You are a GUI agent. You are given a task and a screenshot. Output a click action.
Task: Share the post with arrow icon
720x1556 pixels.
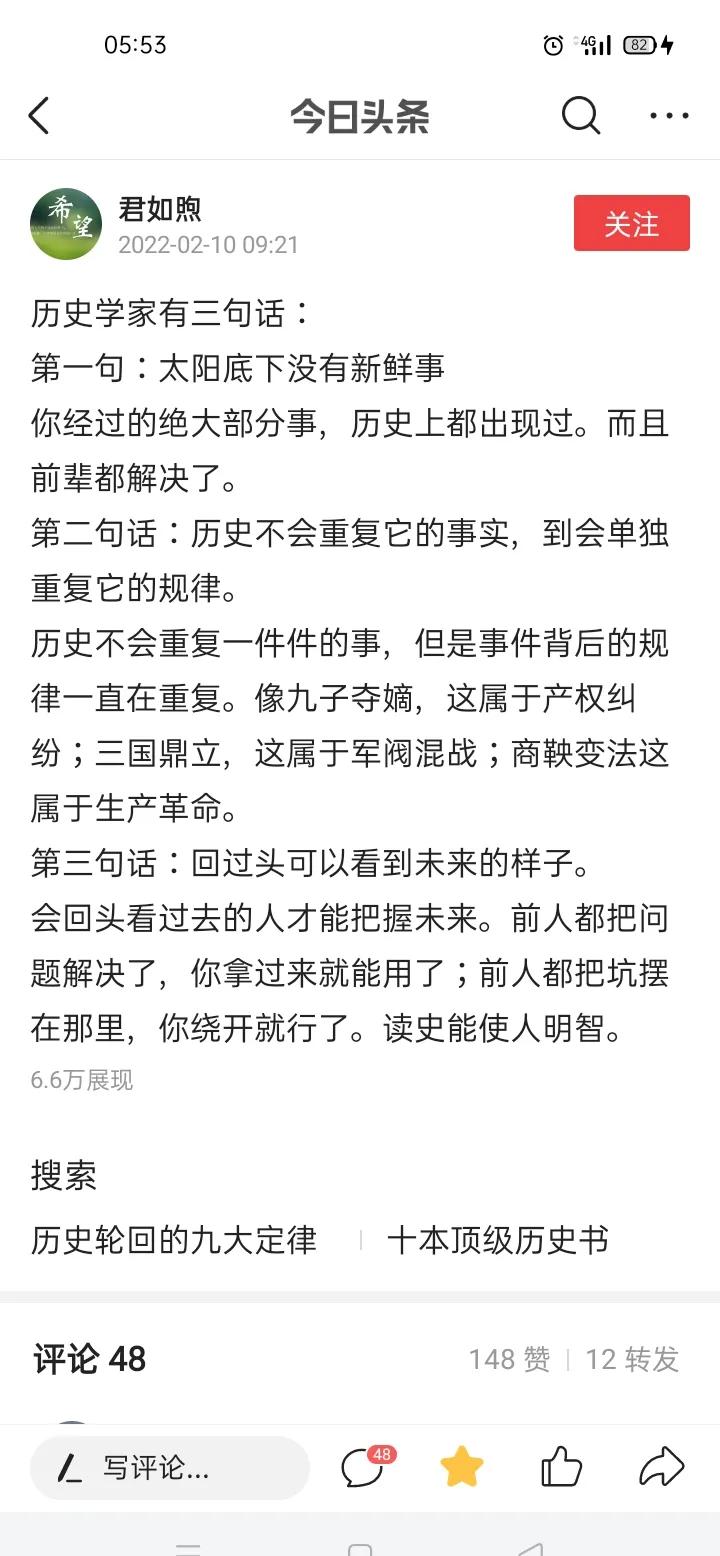pos(661,1467)
